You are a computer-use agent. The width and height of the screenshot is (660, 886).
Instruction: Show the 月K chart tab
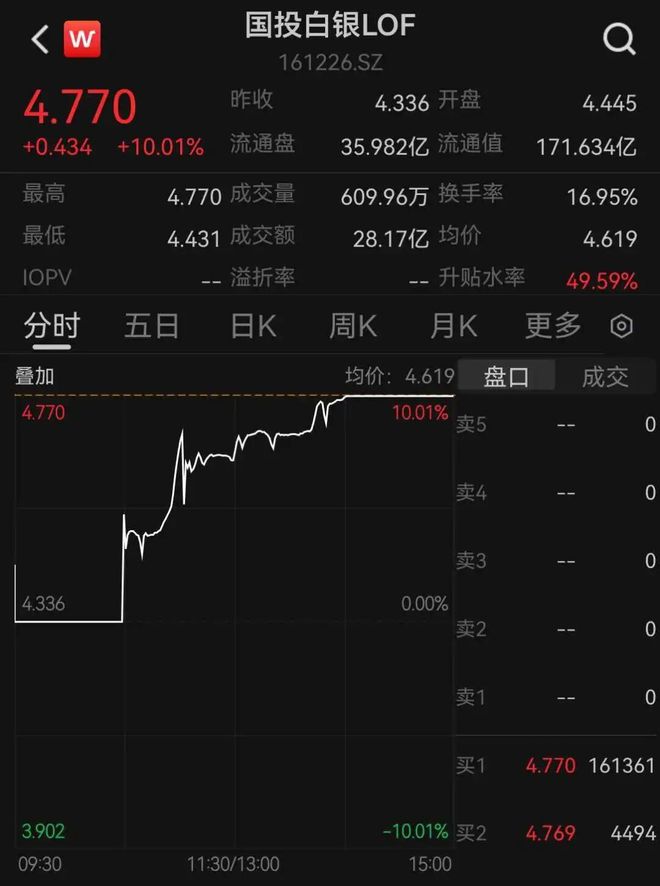tap(453, 325)
